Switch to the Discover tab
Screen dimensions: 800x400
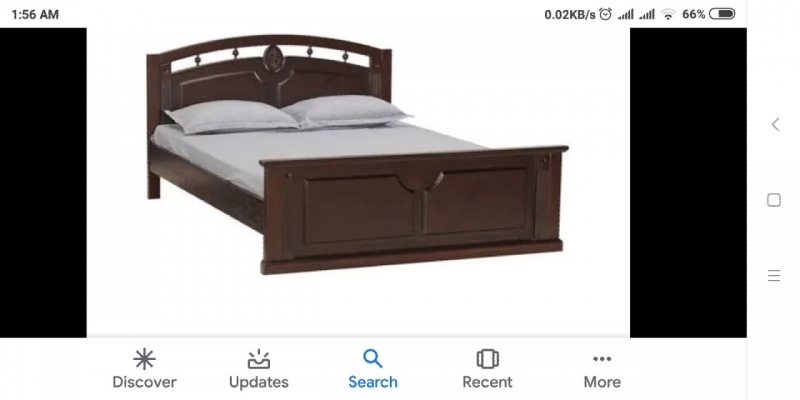point(144,369)
